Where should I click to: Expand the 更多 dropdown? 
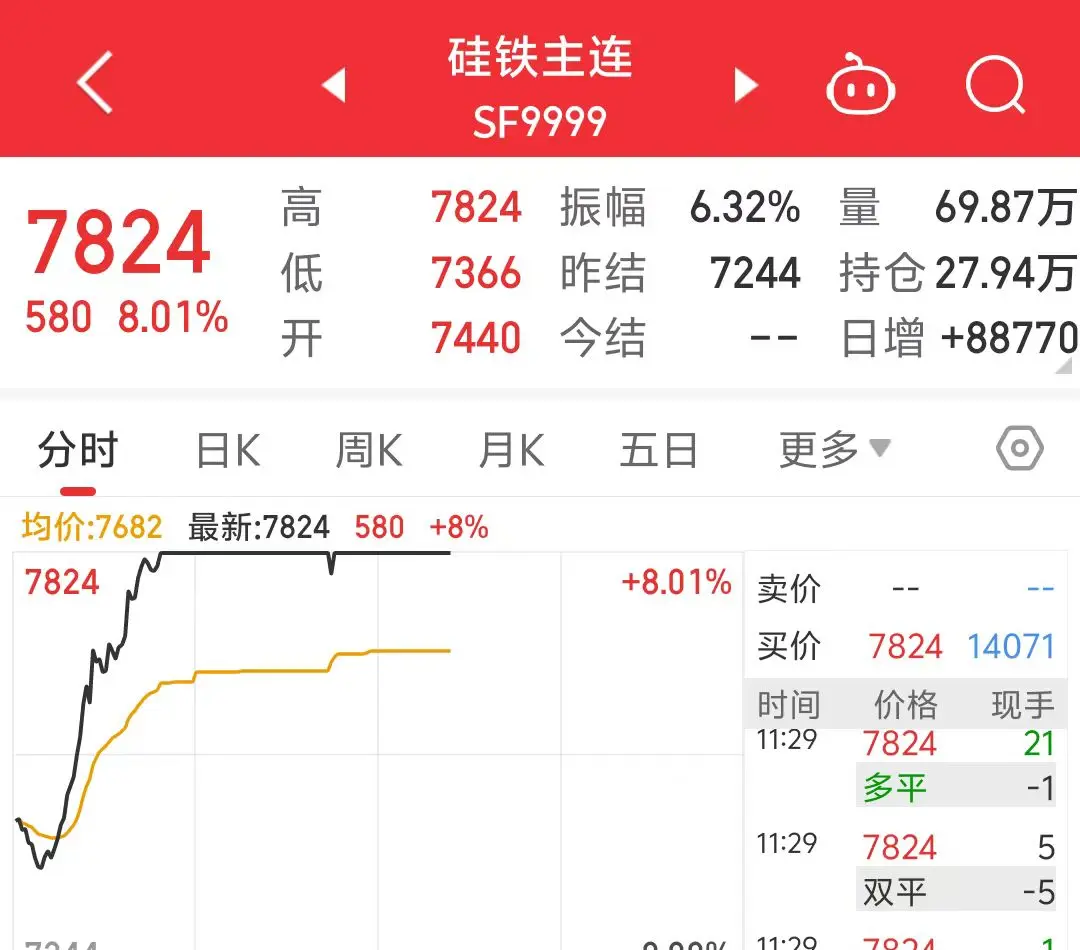click(x=833, y=450)
